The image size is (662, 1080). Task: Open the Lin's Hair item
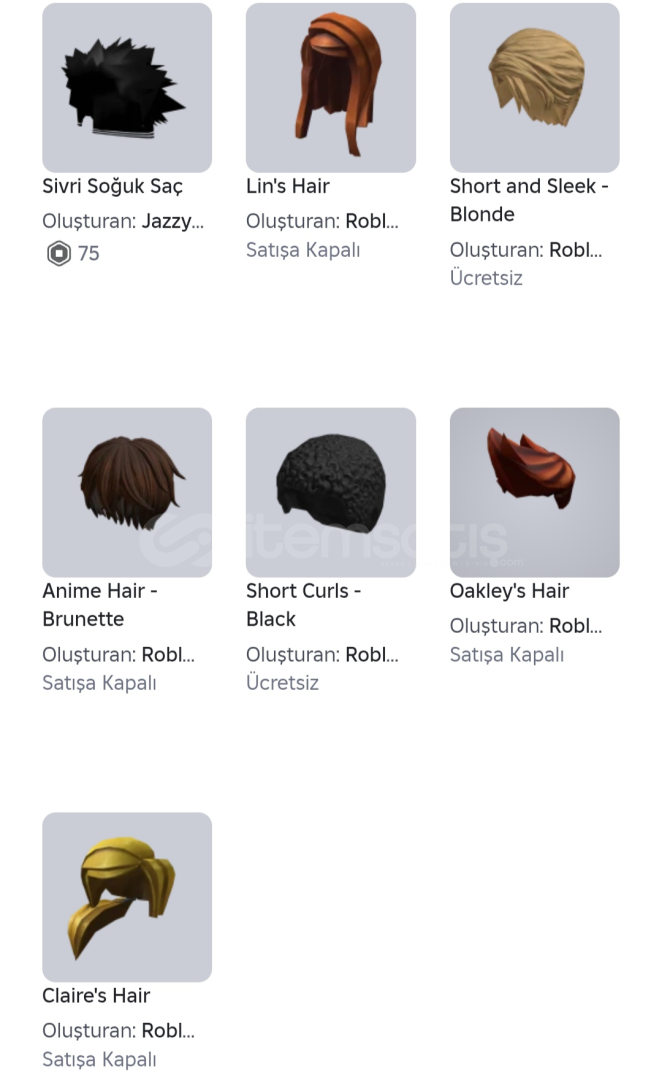pyautogui.click(x=331, y=88)
